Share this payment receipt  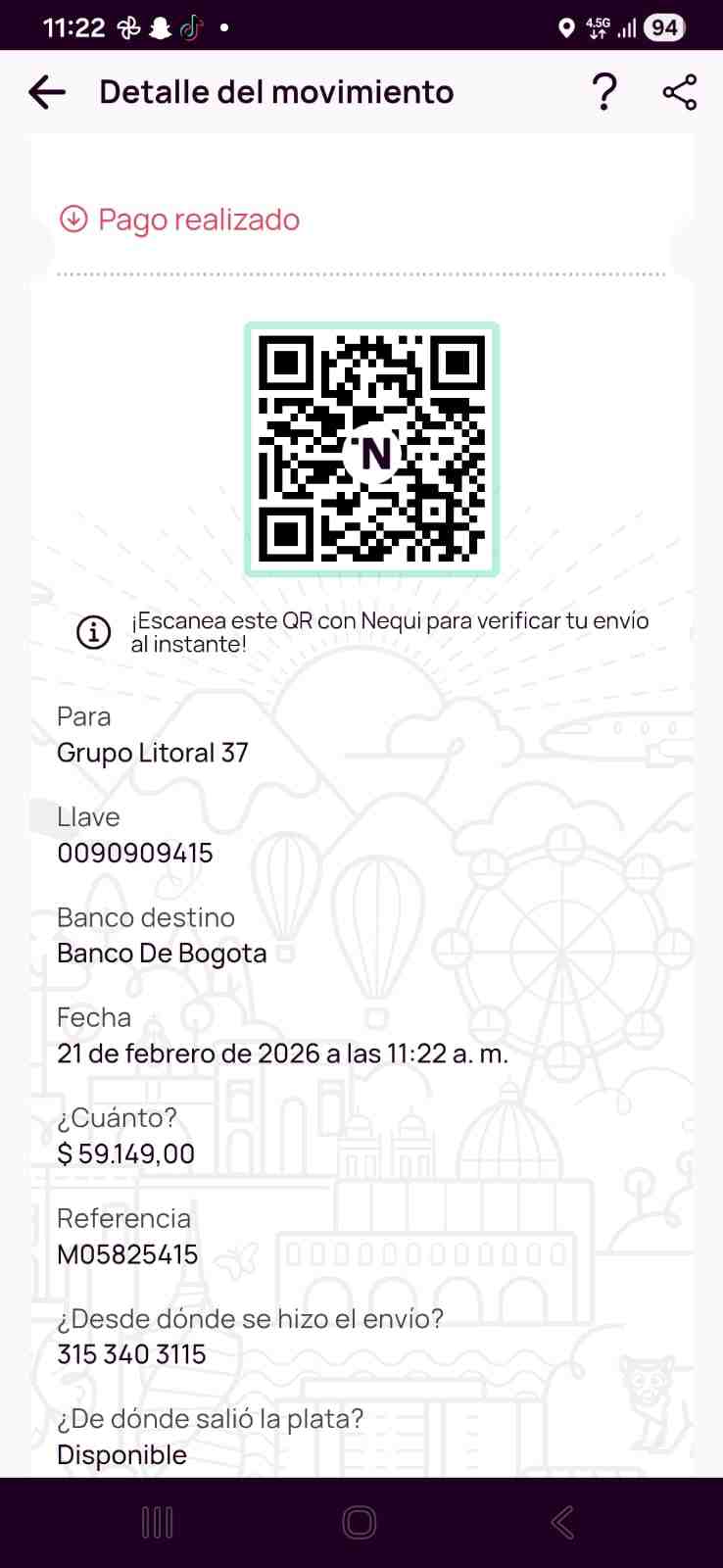tap(680, 92)
